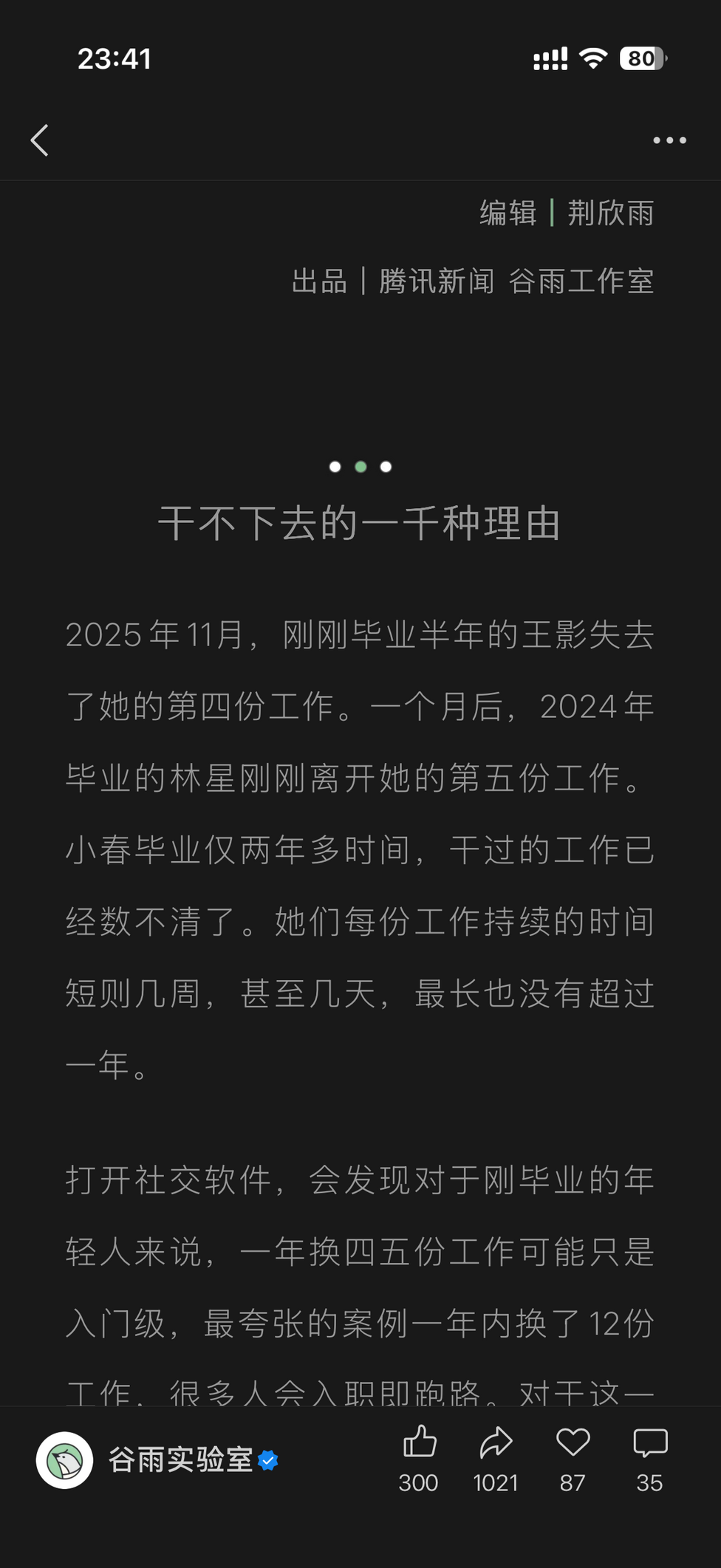Favorite the article with heart icon
The height and width of the screenshot is (1568, 721).
(573, 1442)
